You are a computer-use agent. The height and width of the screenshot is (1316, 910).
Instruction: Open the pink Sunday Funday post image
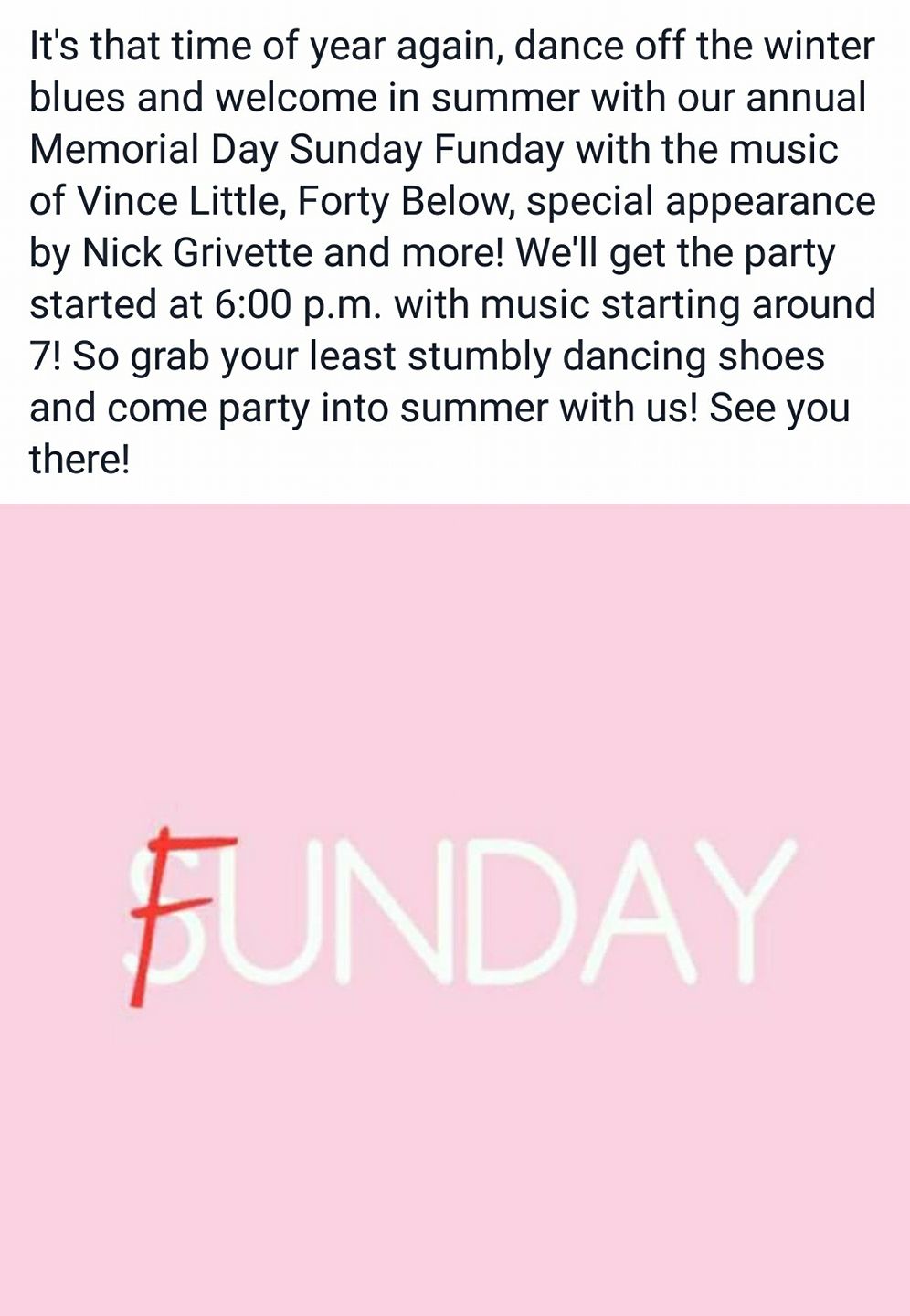point(455,909)
